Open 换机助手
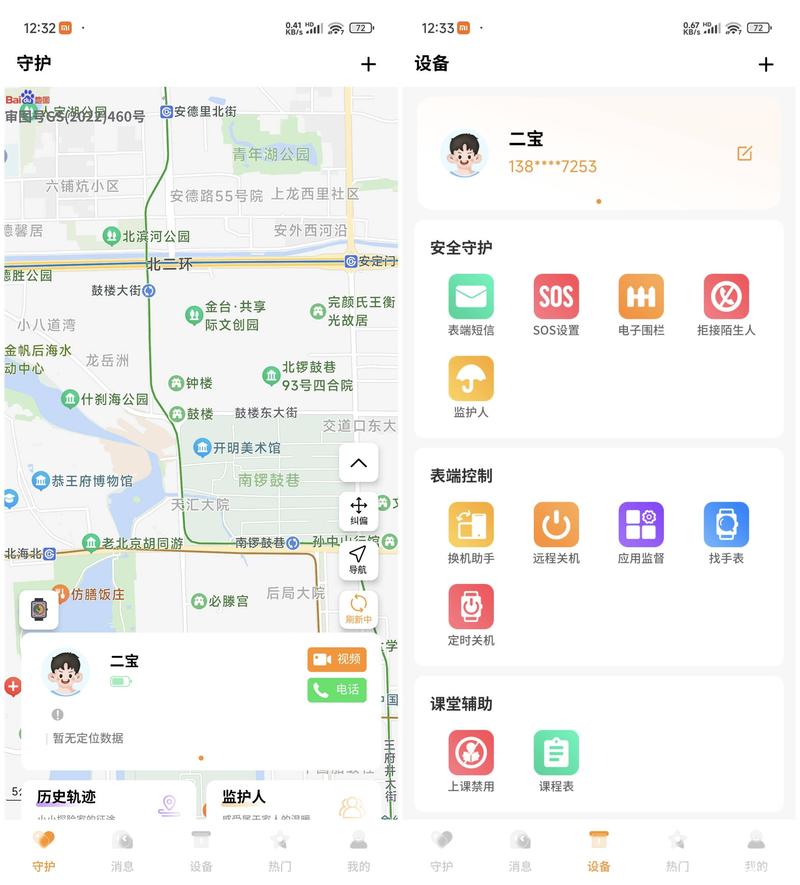The height and width of the screenshot is (885, 800). [471, 525]
